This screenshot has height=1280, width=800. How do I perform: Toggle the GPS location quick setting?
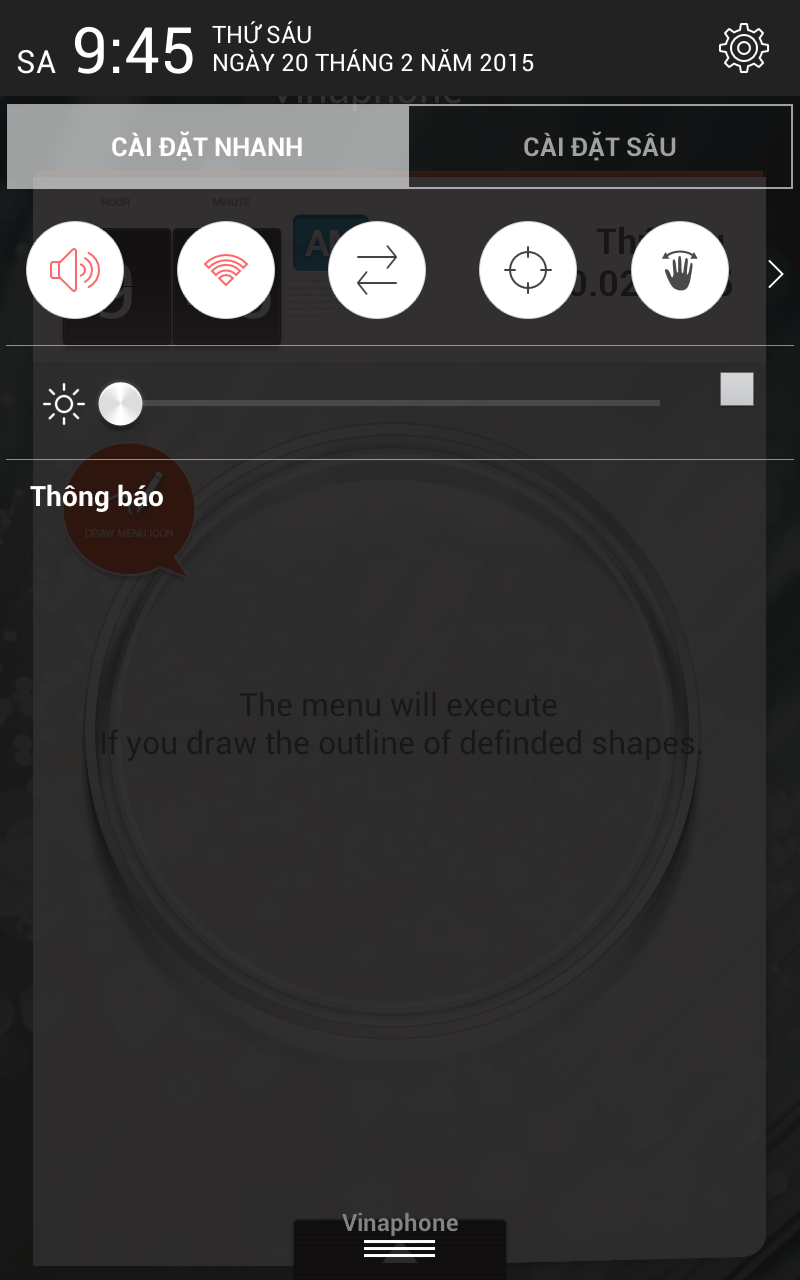click(x=528, y=271)
